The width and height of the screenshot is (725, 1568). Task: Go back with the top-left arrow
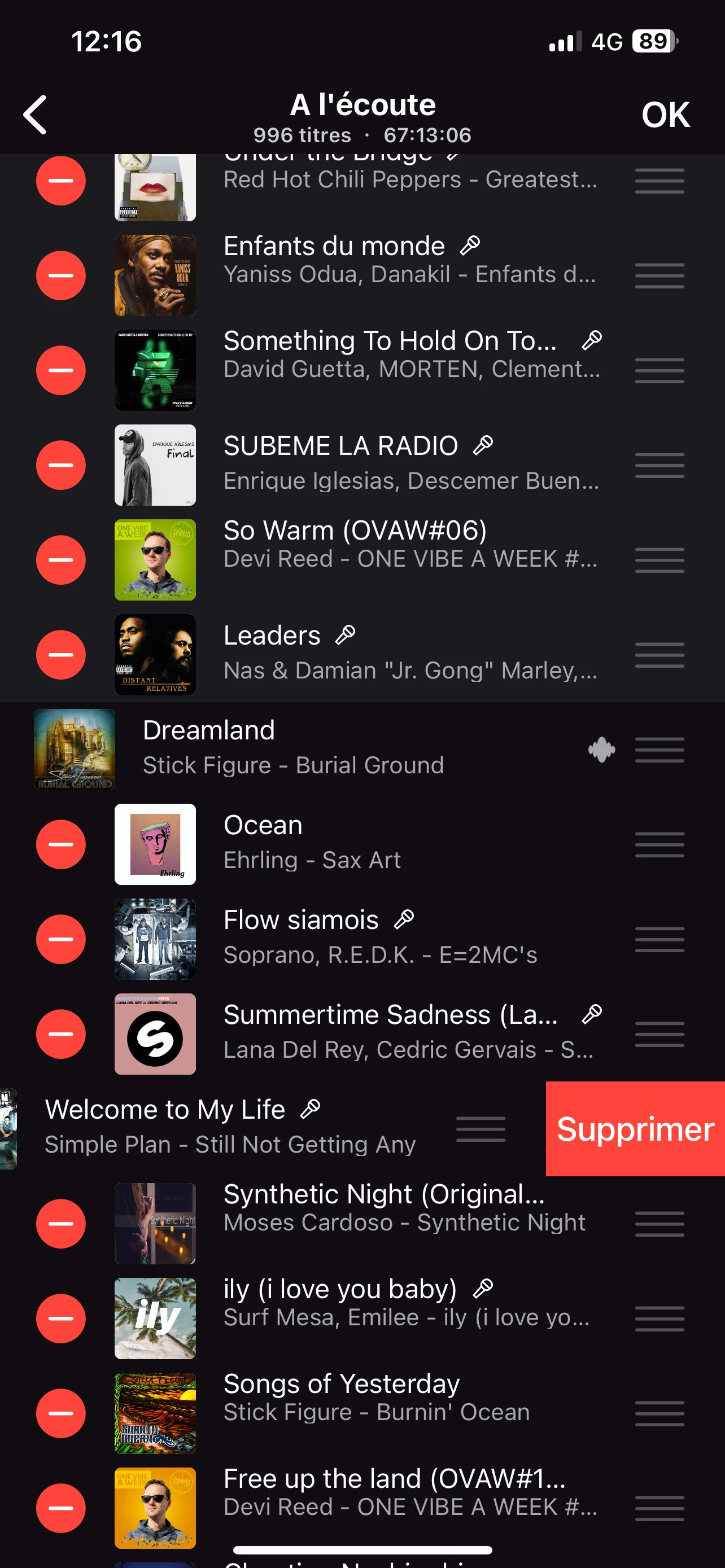[36, 115]
